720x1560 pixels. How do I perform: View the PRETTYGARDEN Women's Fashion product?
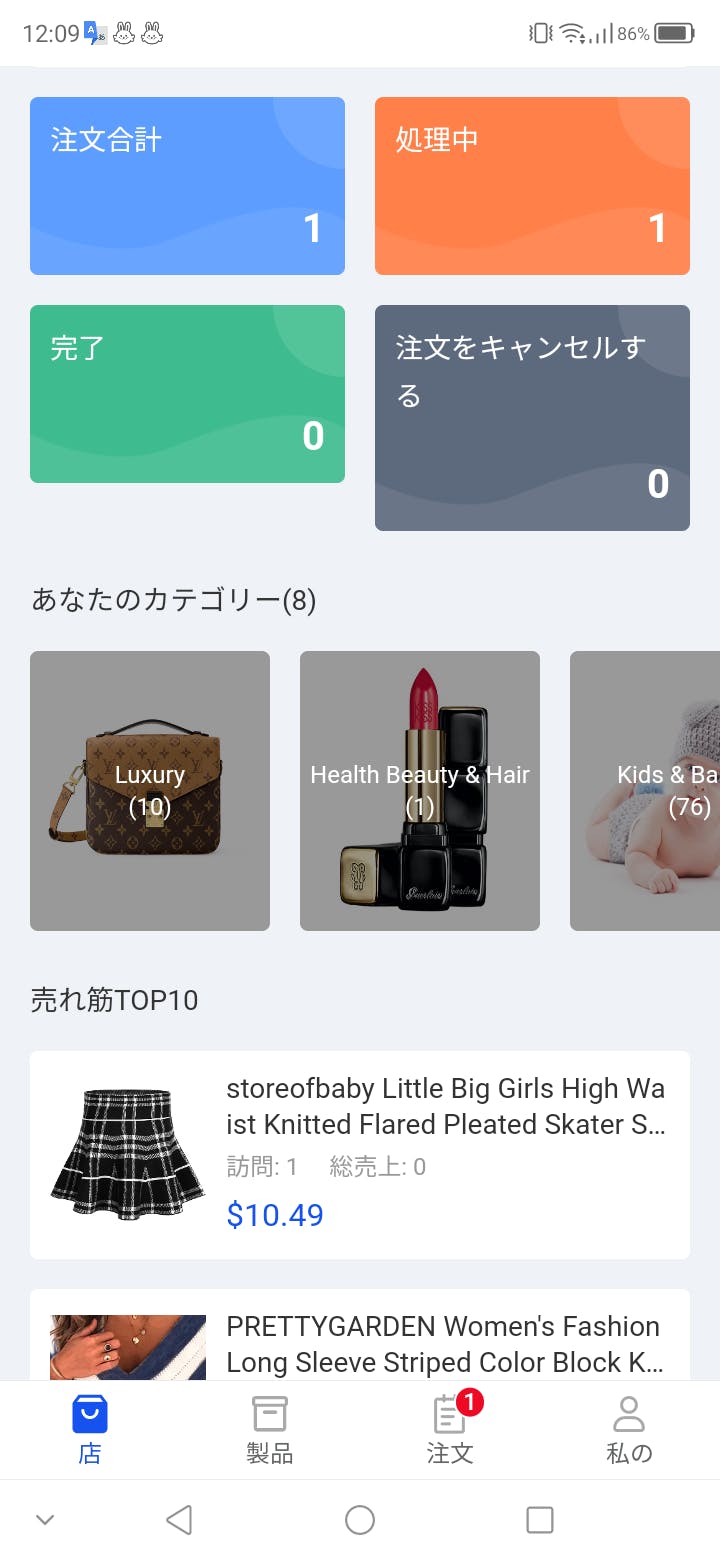click(360, 1340)
